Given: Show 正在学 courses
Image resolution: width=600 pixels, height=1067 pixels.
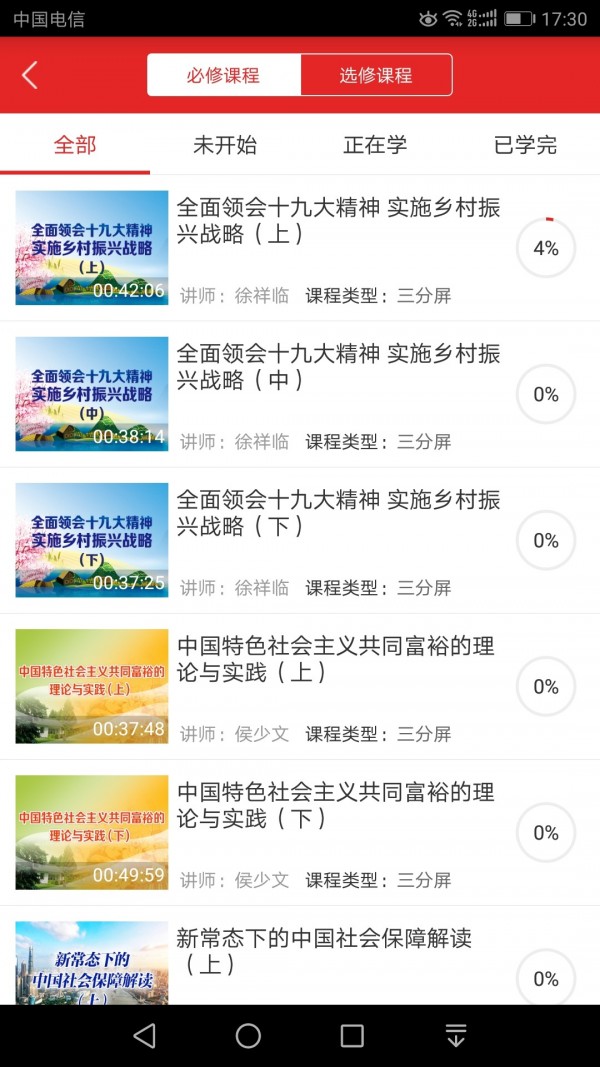Looking at the screenshot, I should pyautogui.click(x=375, y=145).
